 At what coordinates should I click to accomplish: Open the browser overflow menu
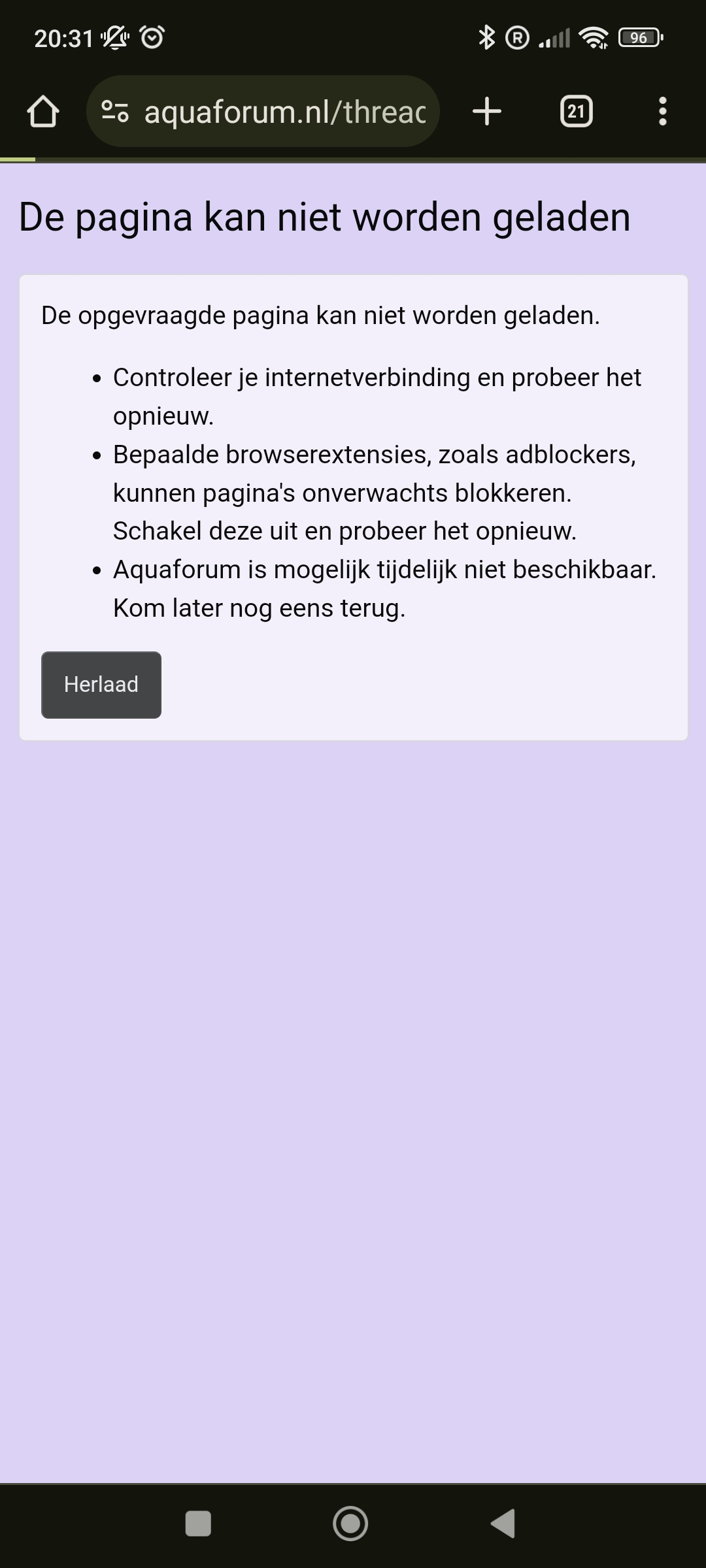click(x=663, y=111)
